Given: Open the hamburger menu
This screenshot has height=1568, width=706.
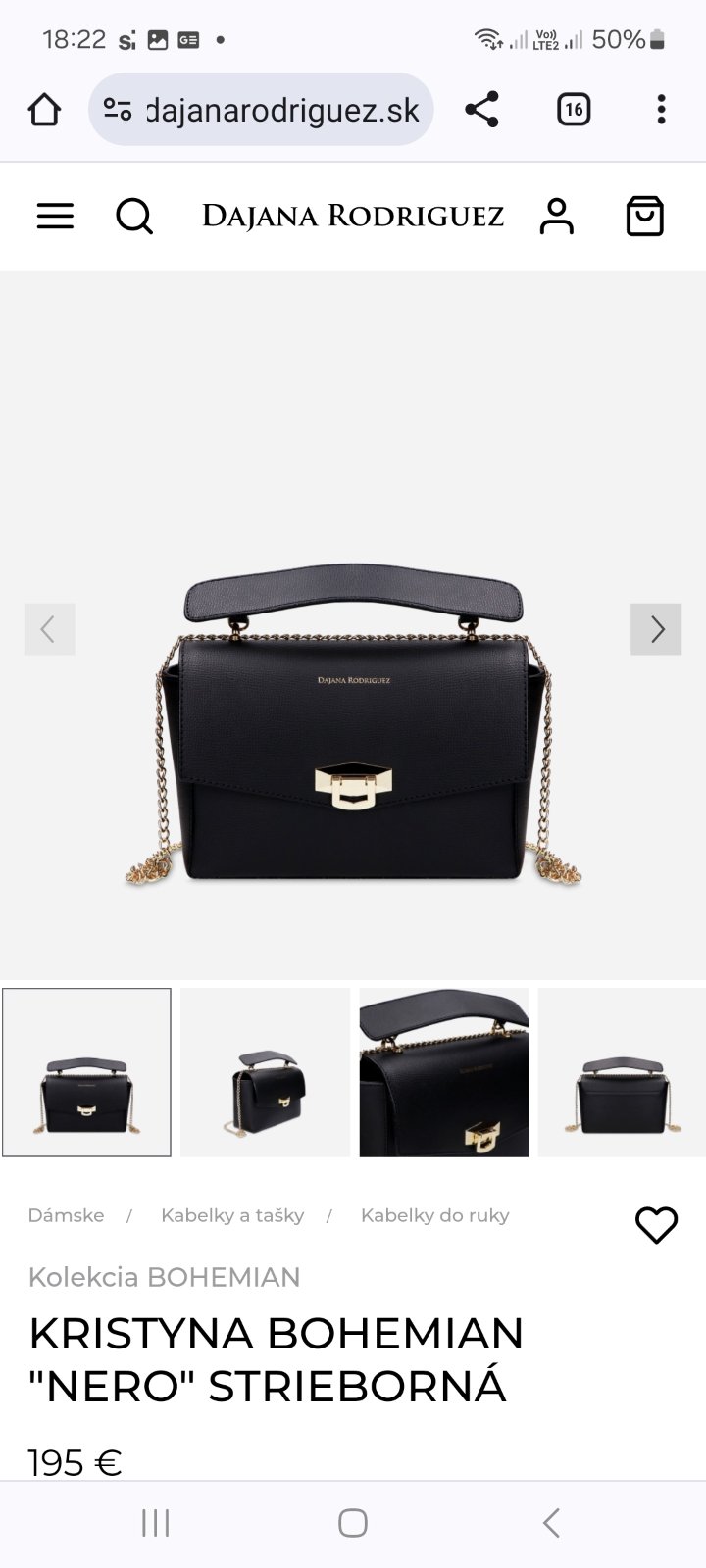Looking at the screenshot, I should click(x=55, y=216).
